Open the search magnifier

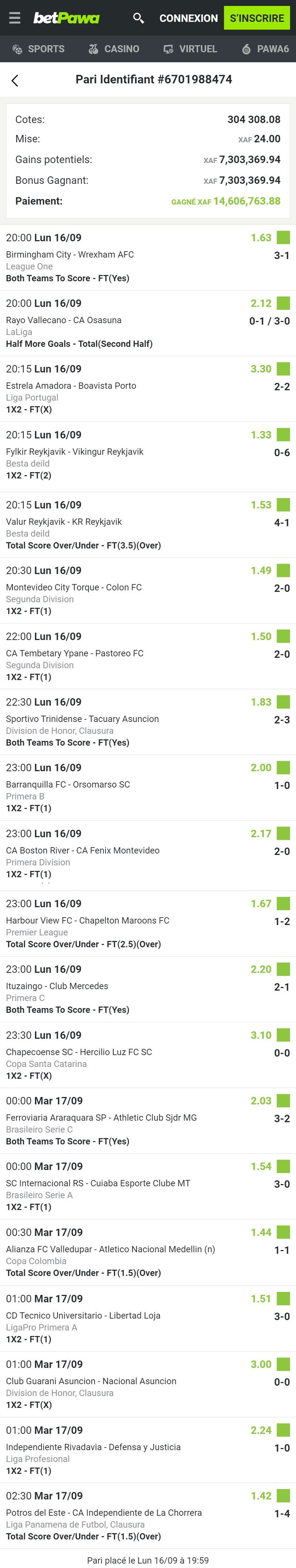click(139, 18)
